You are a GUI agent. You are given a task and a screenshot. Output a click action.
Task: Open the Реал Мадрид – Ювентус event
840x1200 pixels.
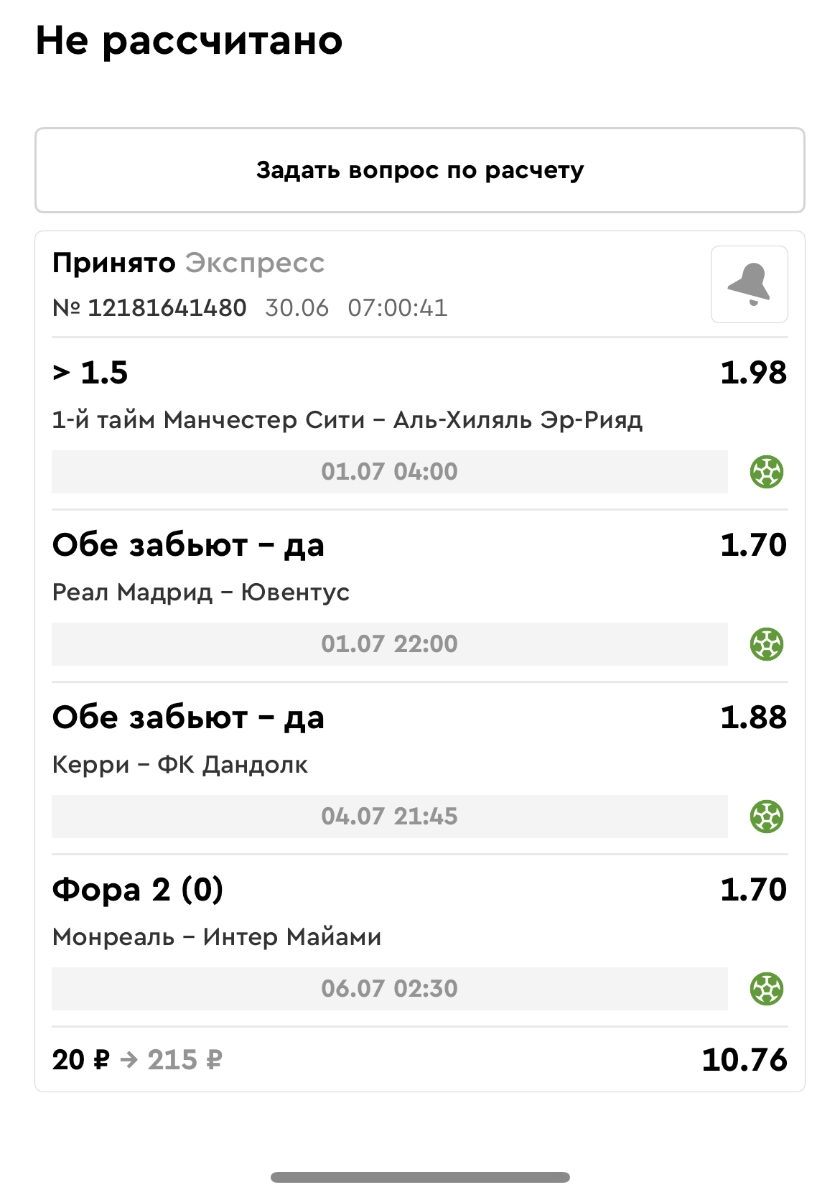(201, 592)
